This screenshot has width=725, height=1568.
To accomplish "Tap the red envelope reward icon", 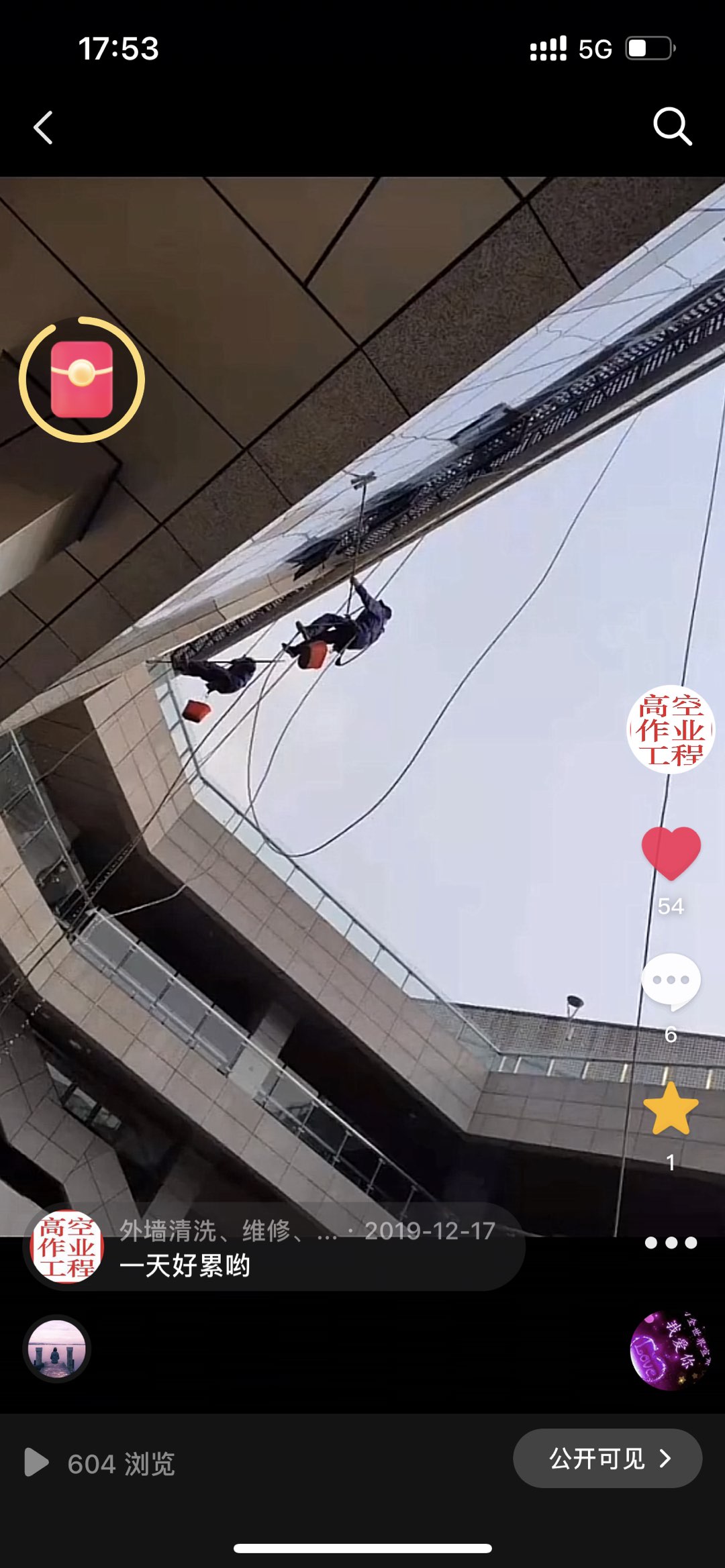I will (82, 380).
